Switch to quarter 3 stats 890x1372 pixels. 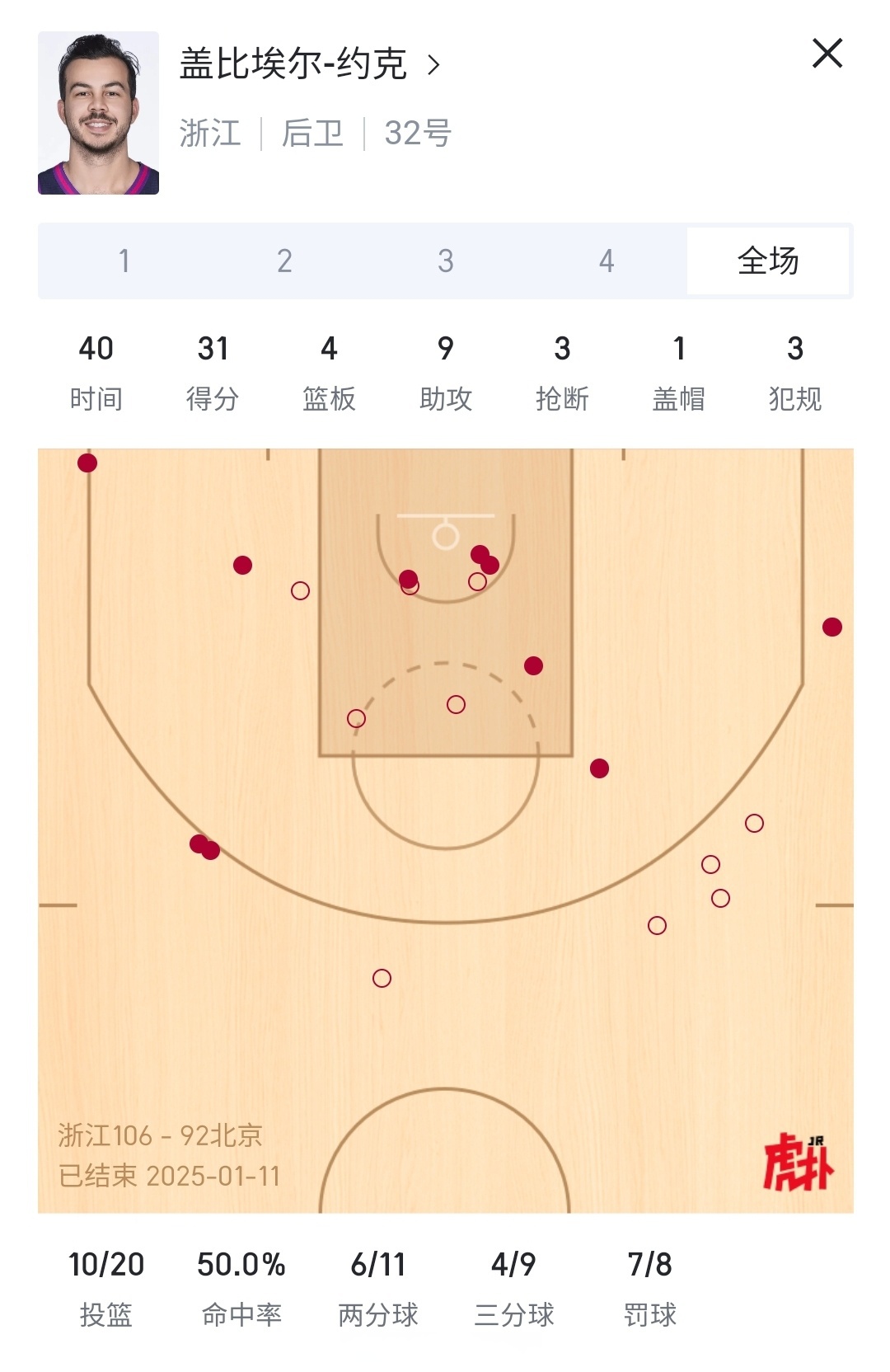(x=445, y=261)
